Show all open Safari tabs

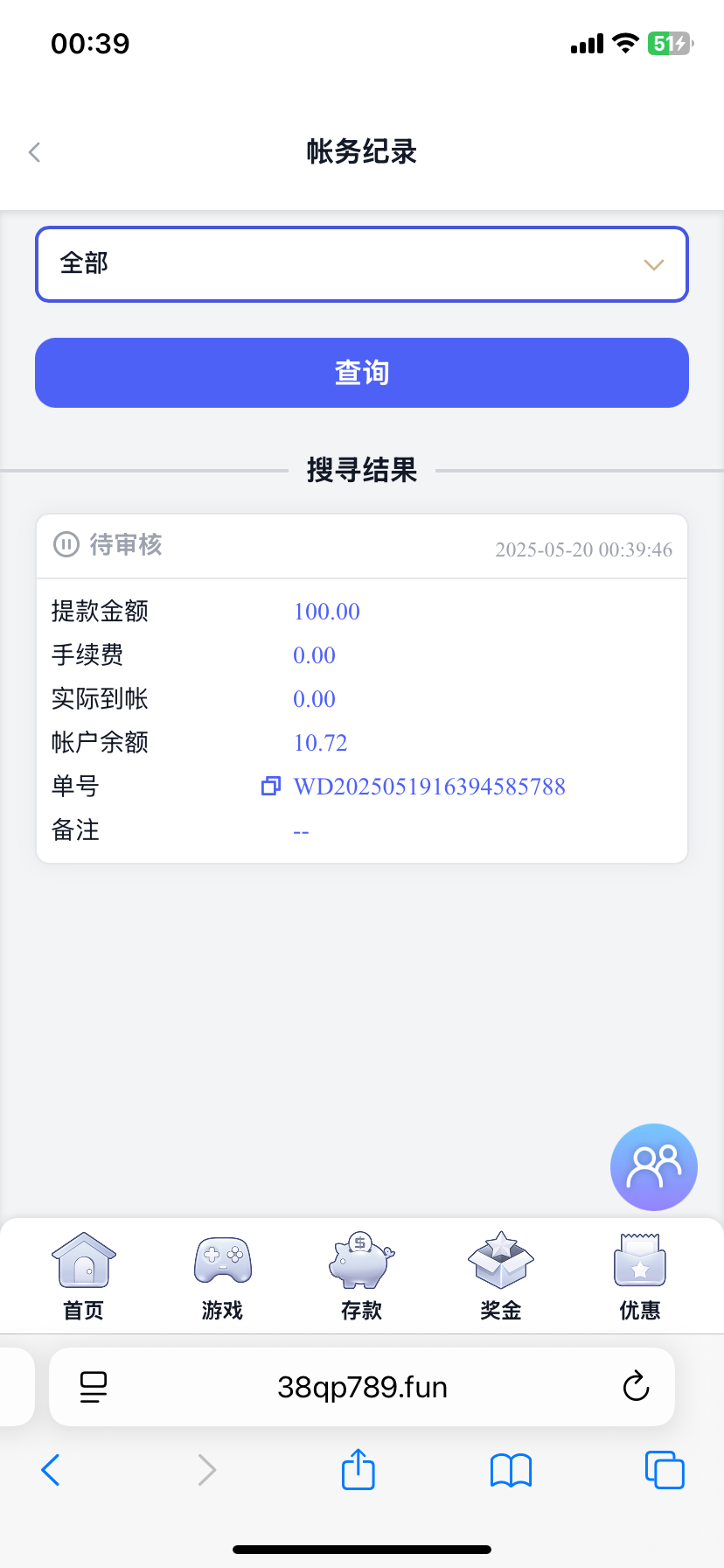click(664, 1469)
